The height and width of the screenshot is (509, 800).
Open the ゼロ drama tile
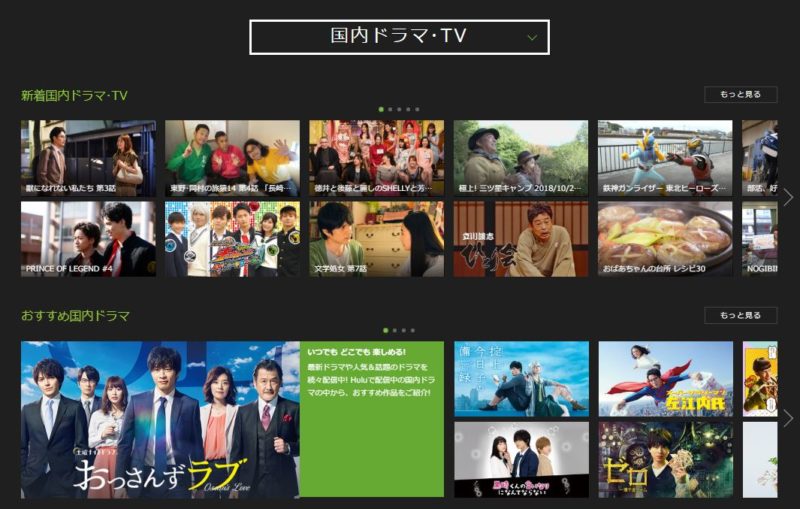664,459
